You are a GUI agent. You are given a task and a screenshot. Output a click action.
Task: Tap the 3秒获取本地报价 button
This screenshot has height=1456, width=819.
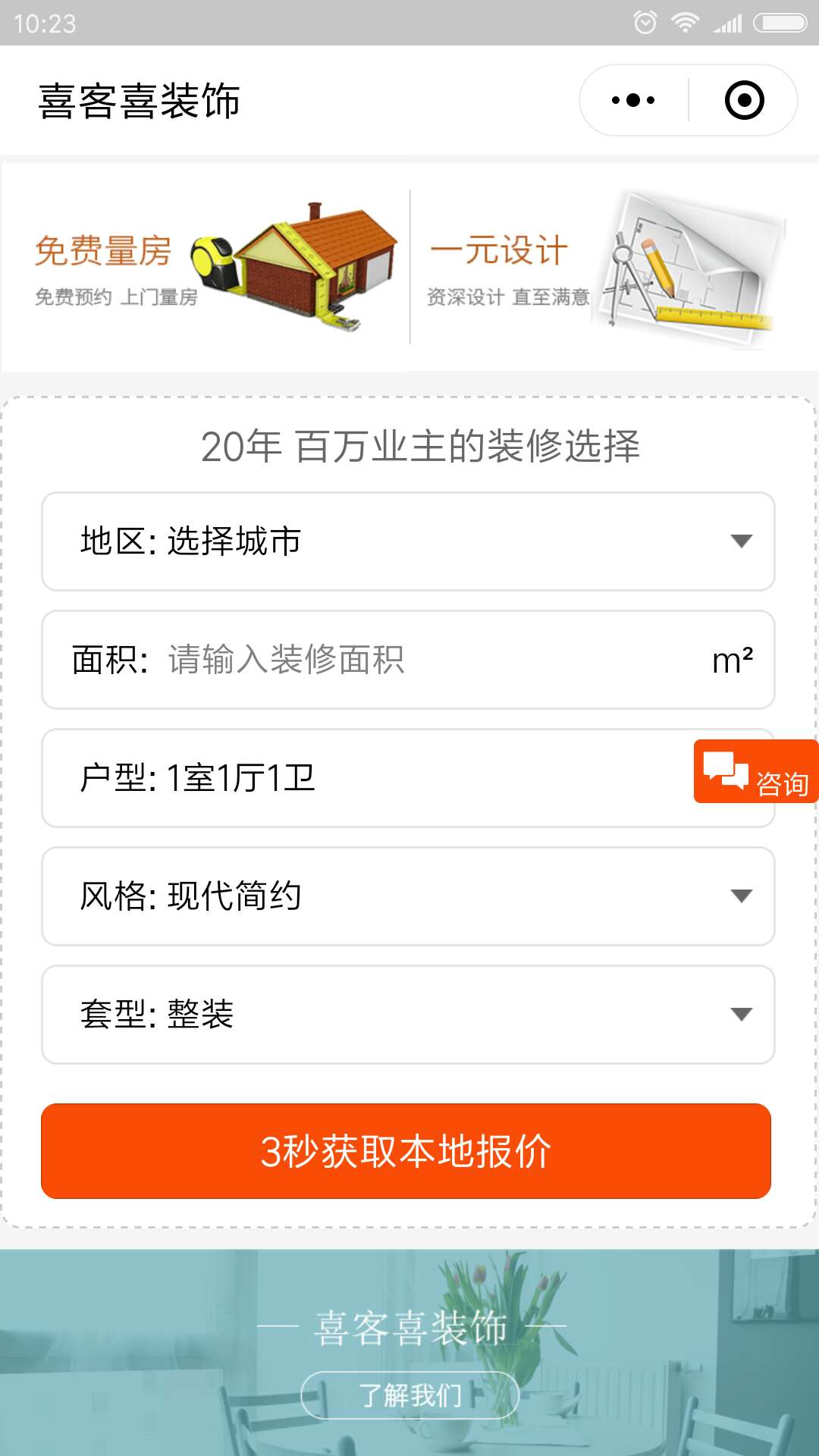pyautogui.click(x=406, y=1151)
